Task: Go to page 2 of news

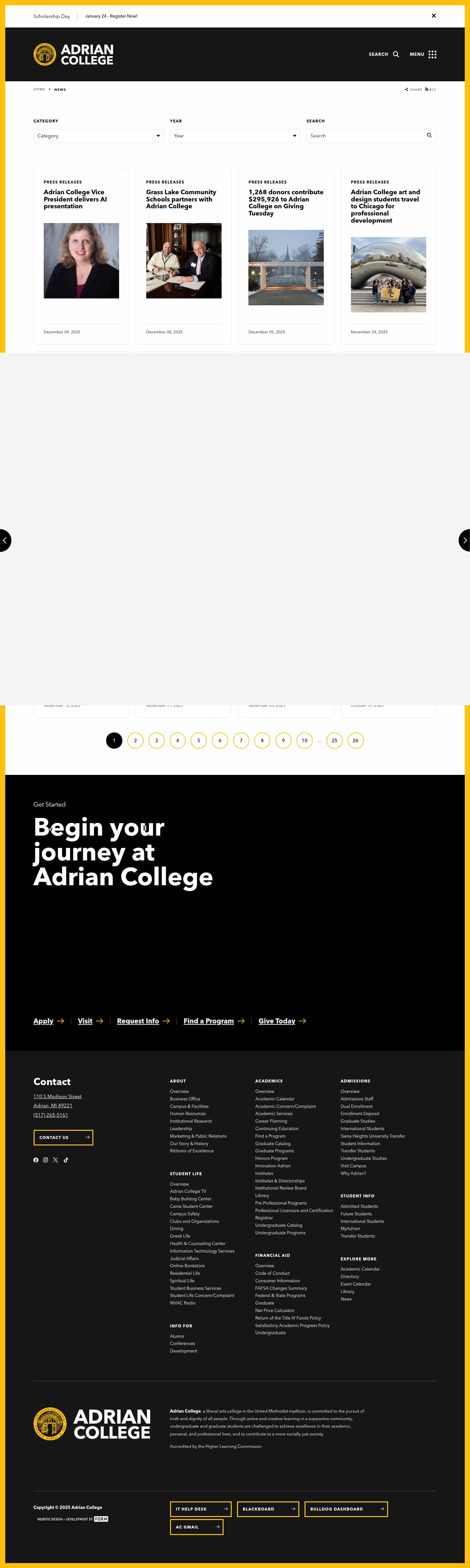Action: pos(135,740)
